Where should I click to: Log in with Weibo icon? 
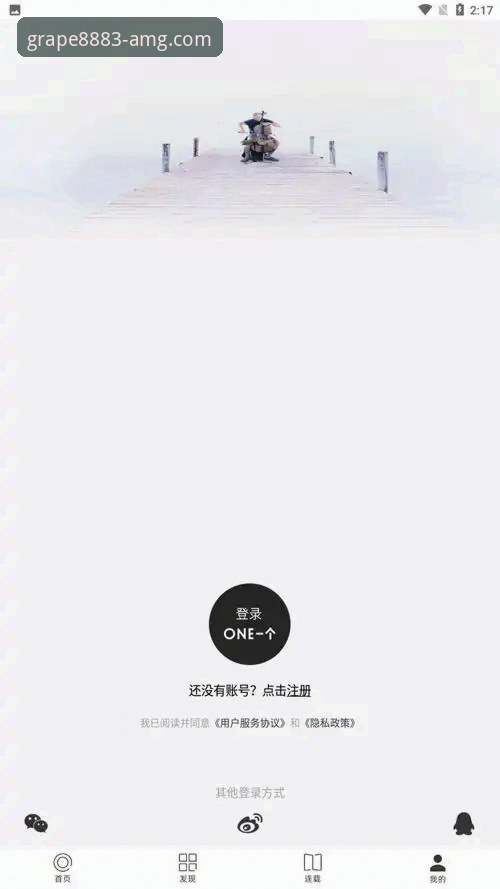(x=250, y=823)
